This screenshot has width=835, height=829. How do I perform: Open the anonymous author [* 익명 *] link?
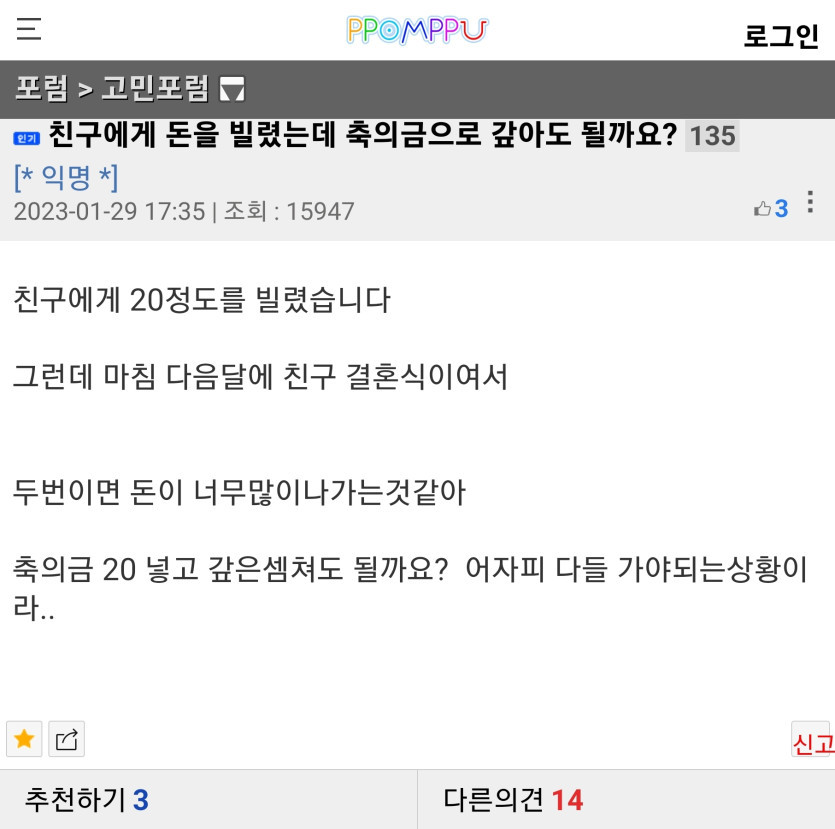click(x=66, y=178)
